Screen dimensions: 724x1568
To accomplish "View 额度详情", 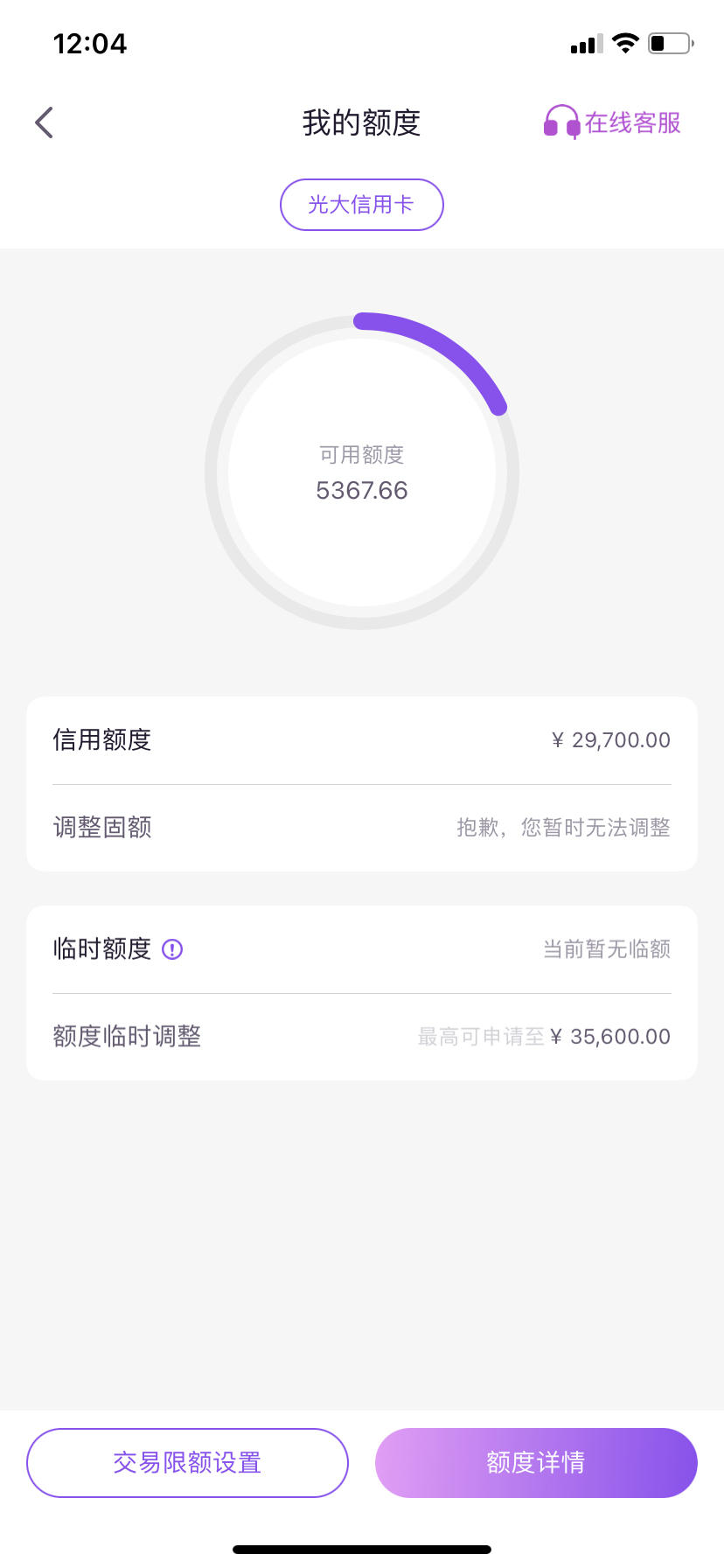I will pos(536,1463).
